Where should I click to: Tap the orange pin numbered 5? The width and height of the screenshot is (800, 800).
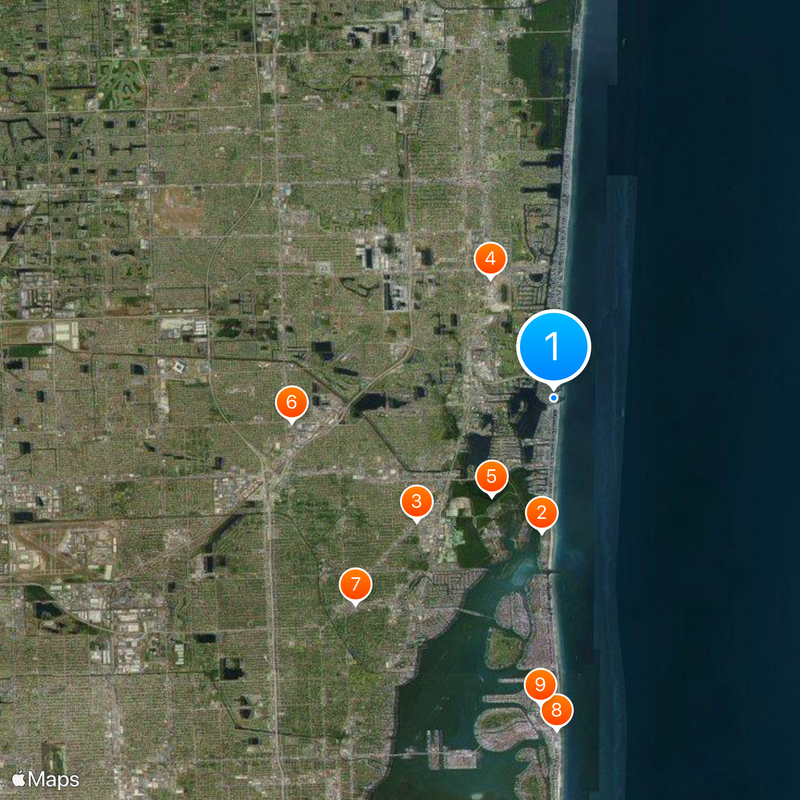coord(491,476)
